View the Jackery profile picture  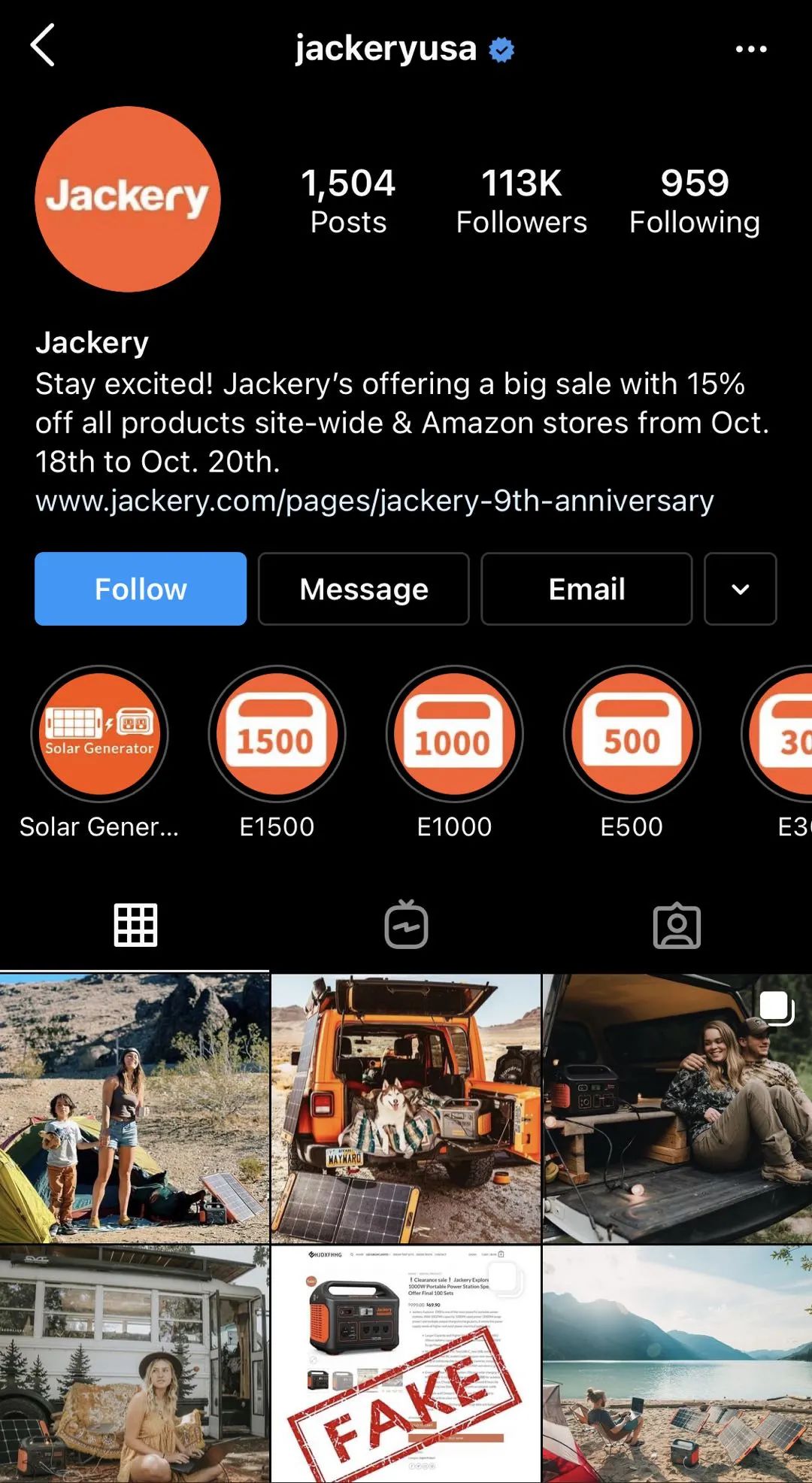pos(128,199)
